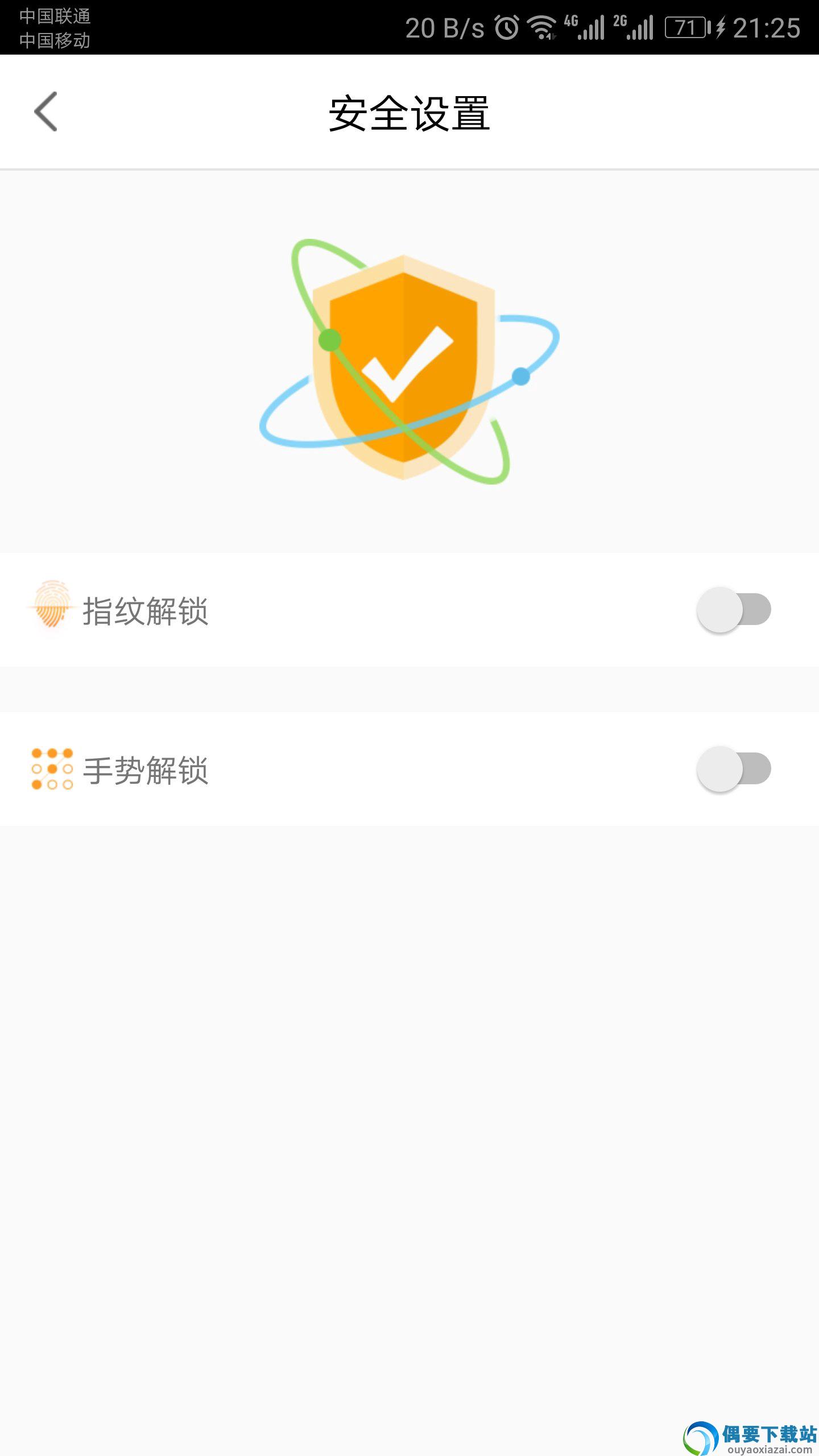Go back from 安全设置 page

(46, 112)
